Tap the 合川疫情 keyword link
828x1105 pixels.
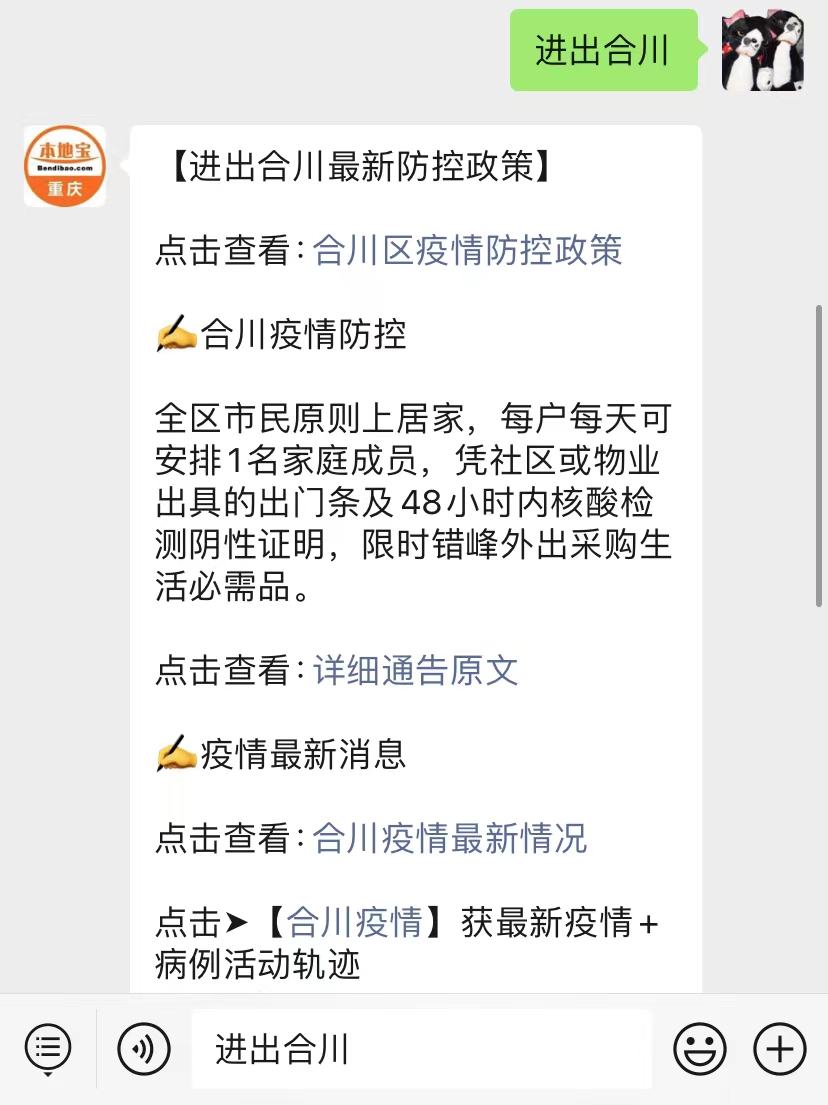coord(355,922)
